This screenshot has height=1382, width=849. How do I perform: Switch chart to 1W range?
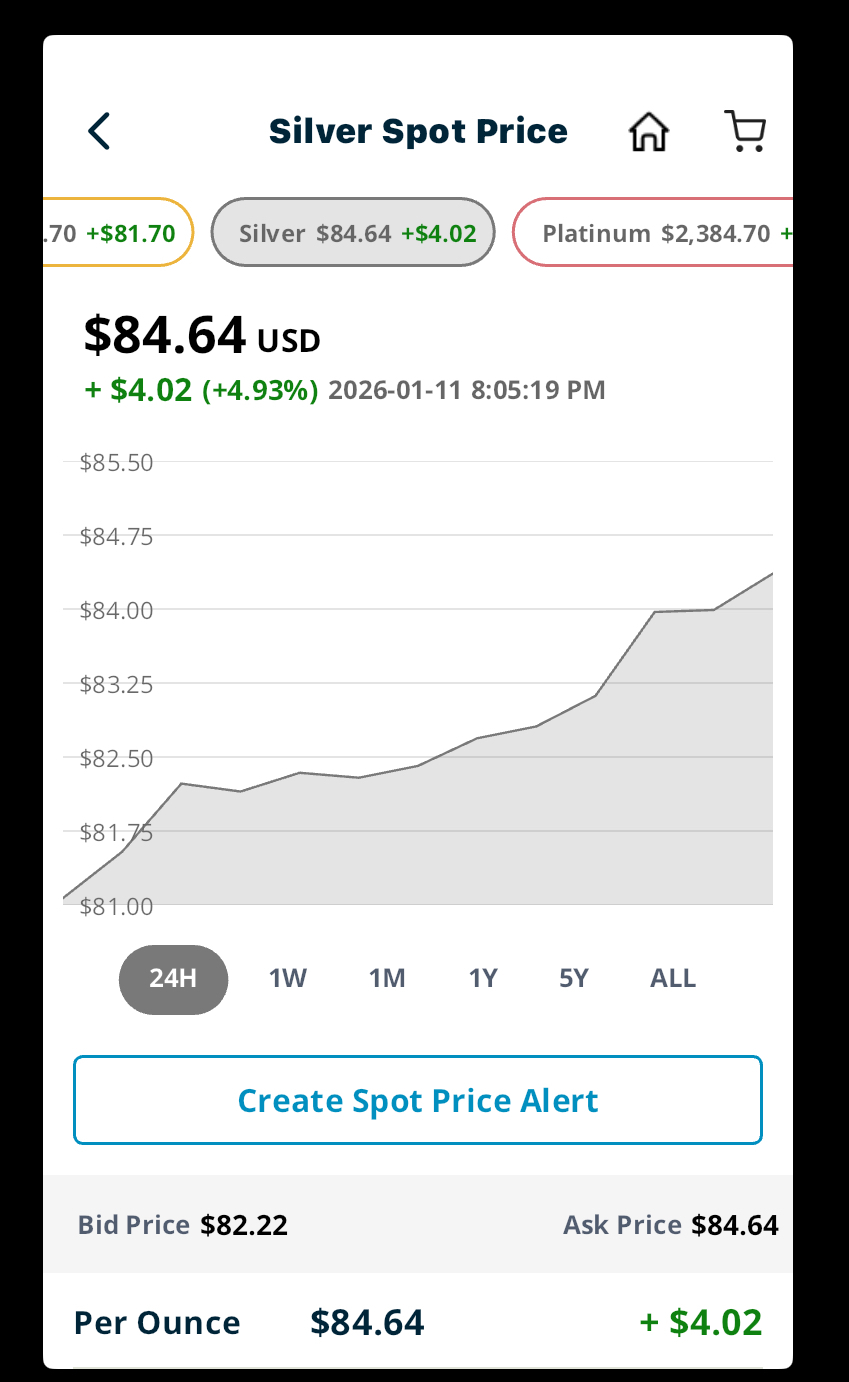287,979
